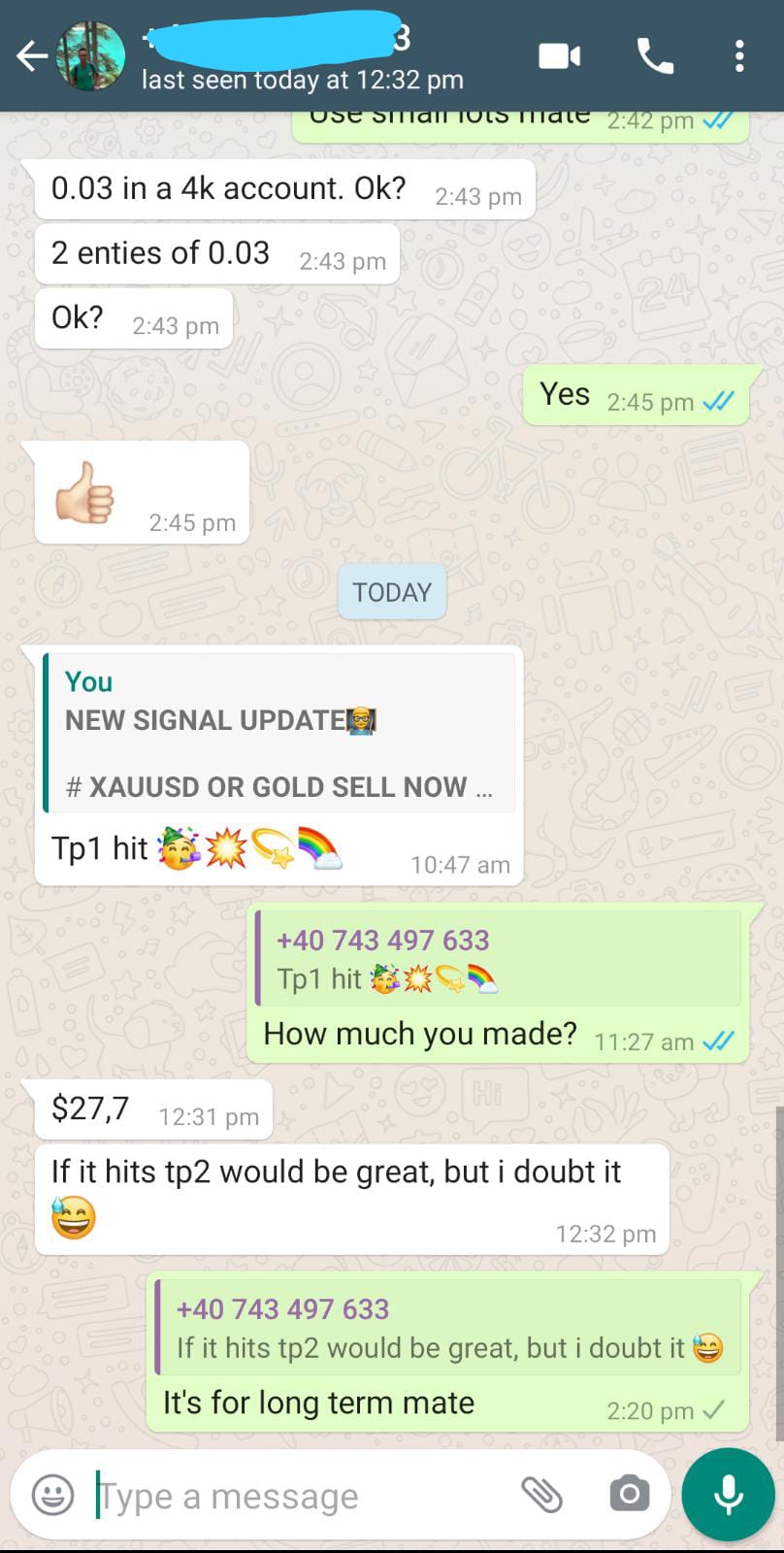Open contact info from the header
The image size is (784, 1553).
[x=301, y=58]
